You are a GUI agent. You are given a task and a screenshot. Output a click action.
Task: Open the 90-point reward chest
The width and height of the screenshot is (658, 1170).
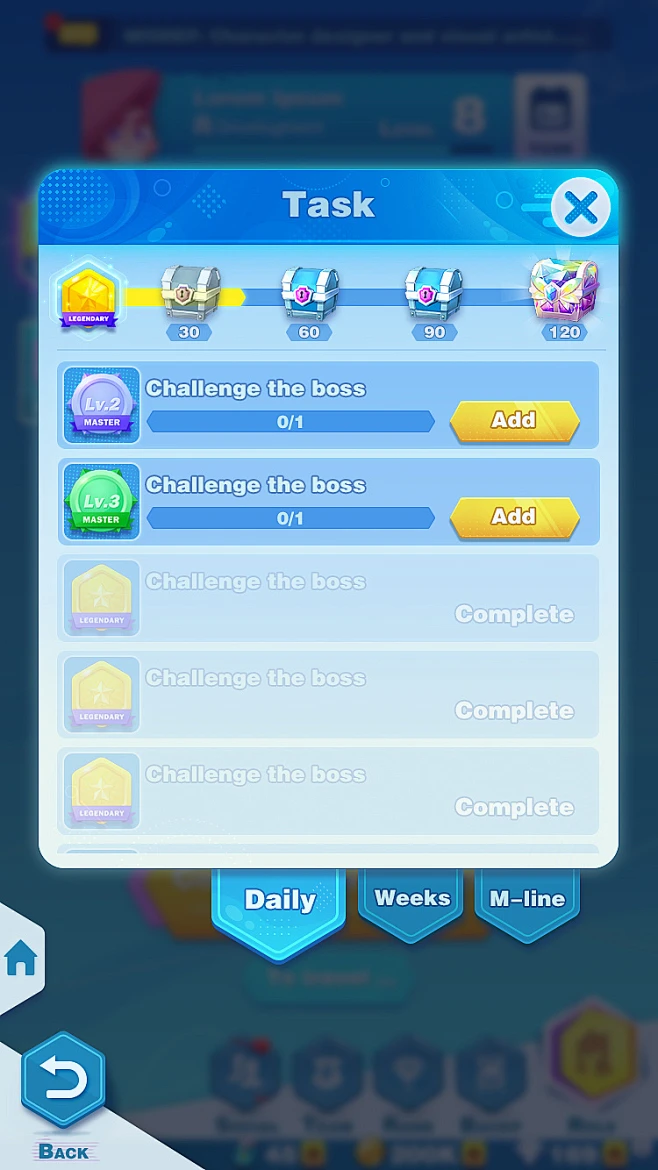(x=433, y=292)
